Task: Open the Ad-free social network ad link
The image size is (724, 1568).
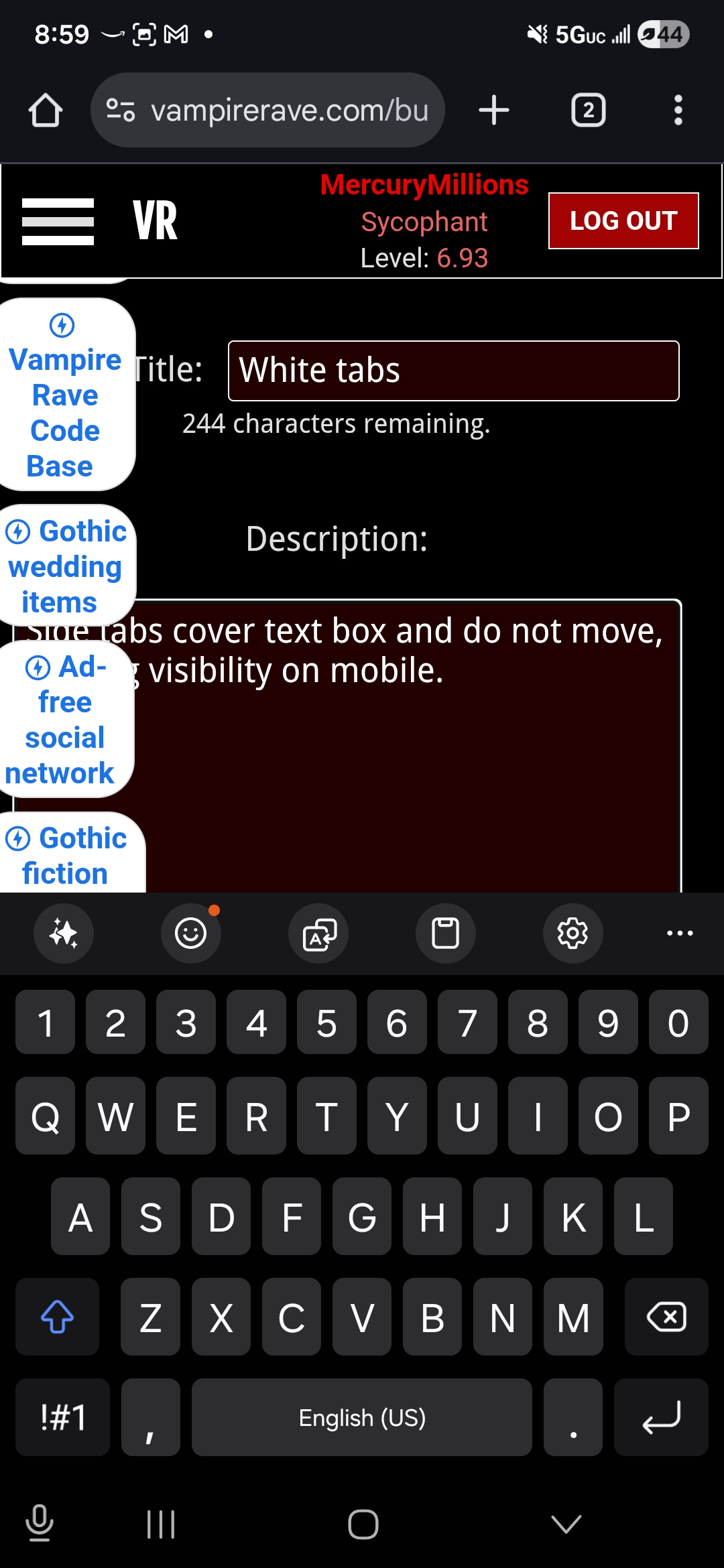Action: (x=64, y=720)
